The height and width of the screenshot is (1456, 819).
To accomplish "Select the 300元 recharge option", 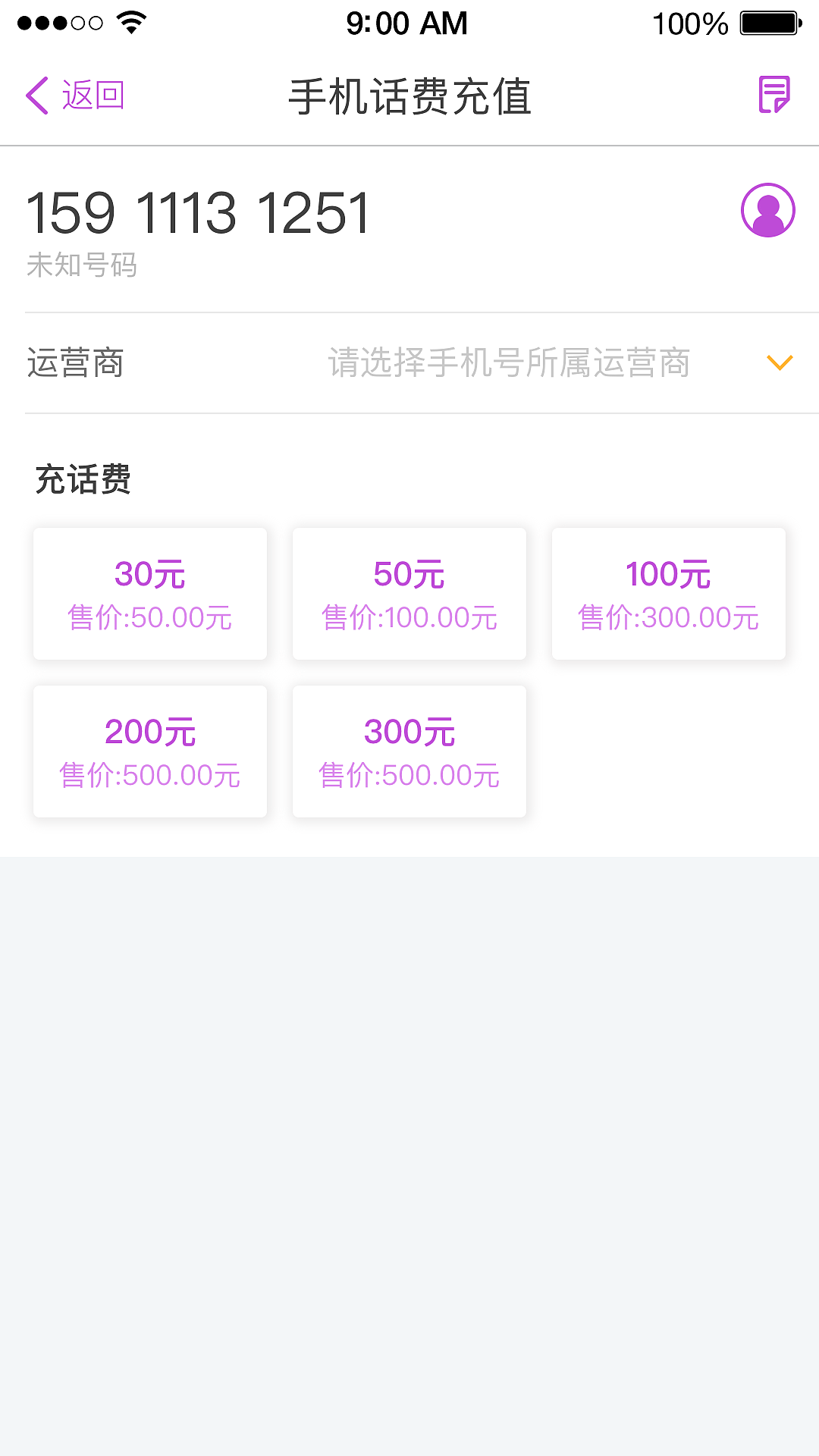I will click(x=409, y=751).
